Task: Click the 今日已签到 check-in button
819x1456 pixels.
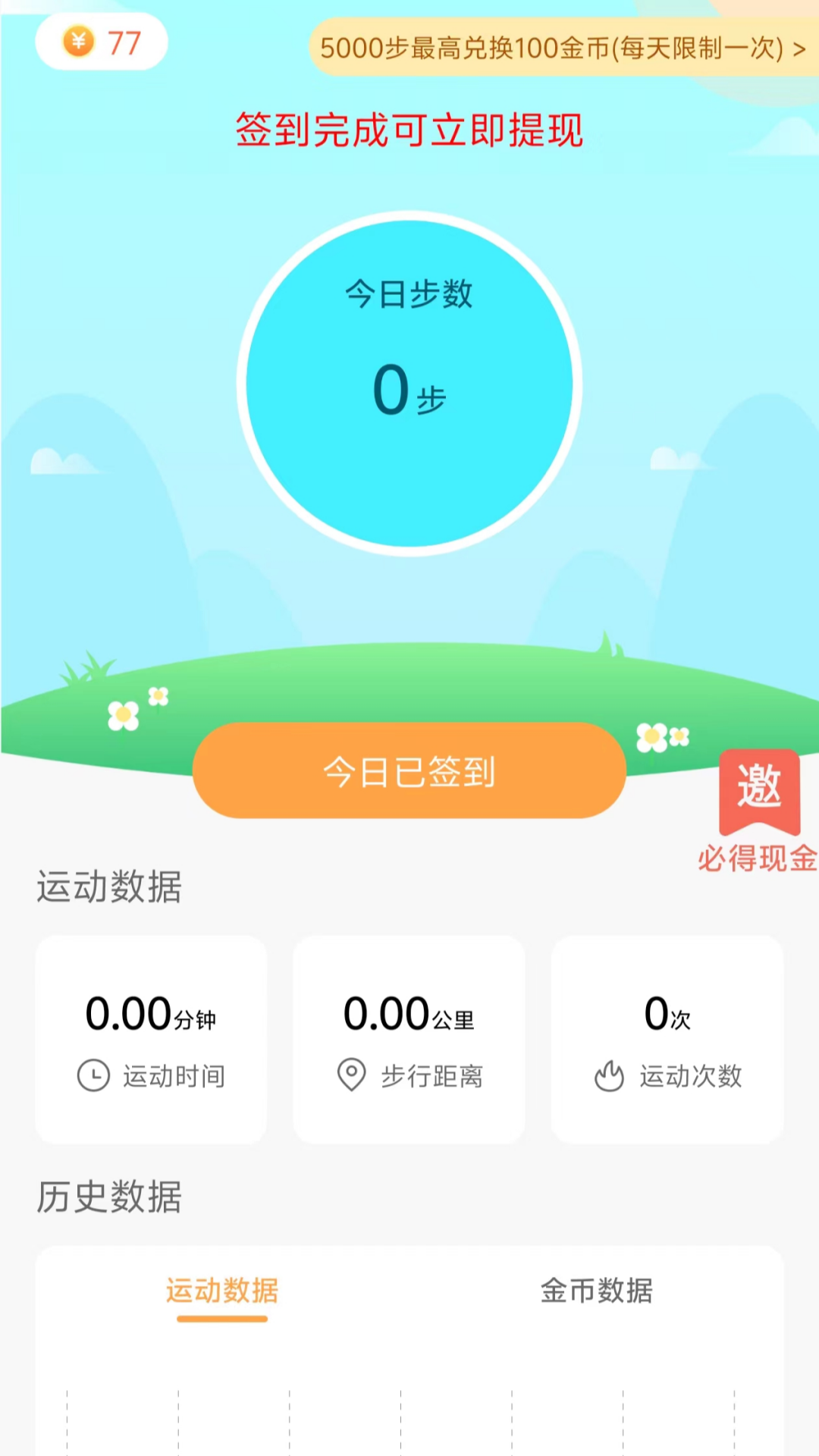Action: [x=409, y=770]
